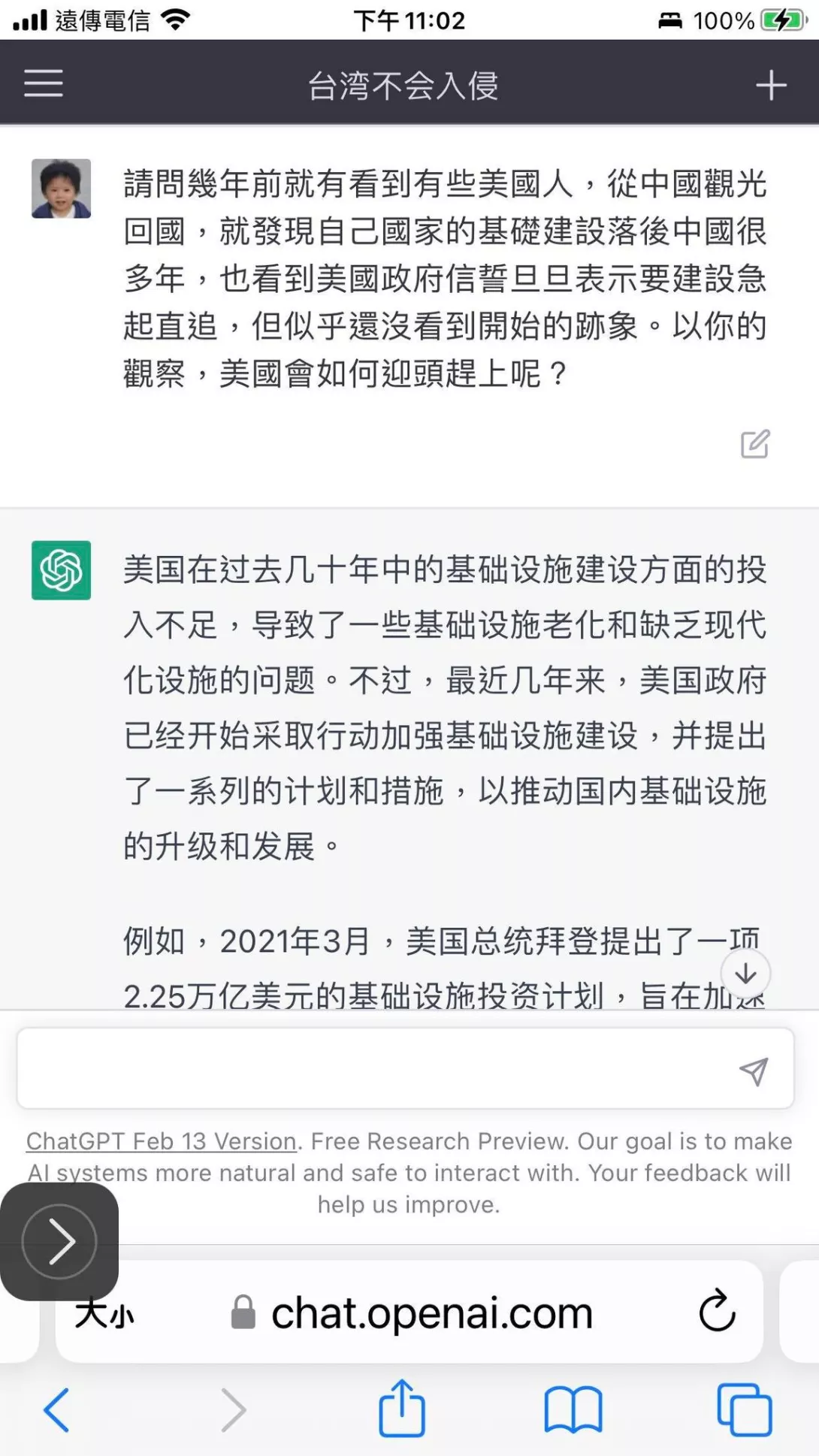Open Safari bookmarks

tap(573, 1410)
